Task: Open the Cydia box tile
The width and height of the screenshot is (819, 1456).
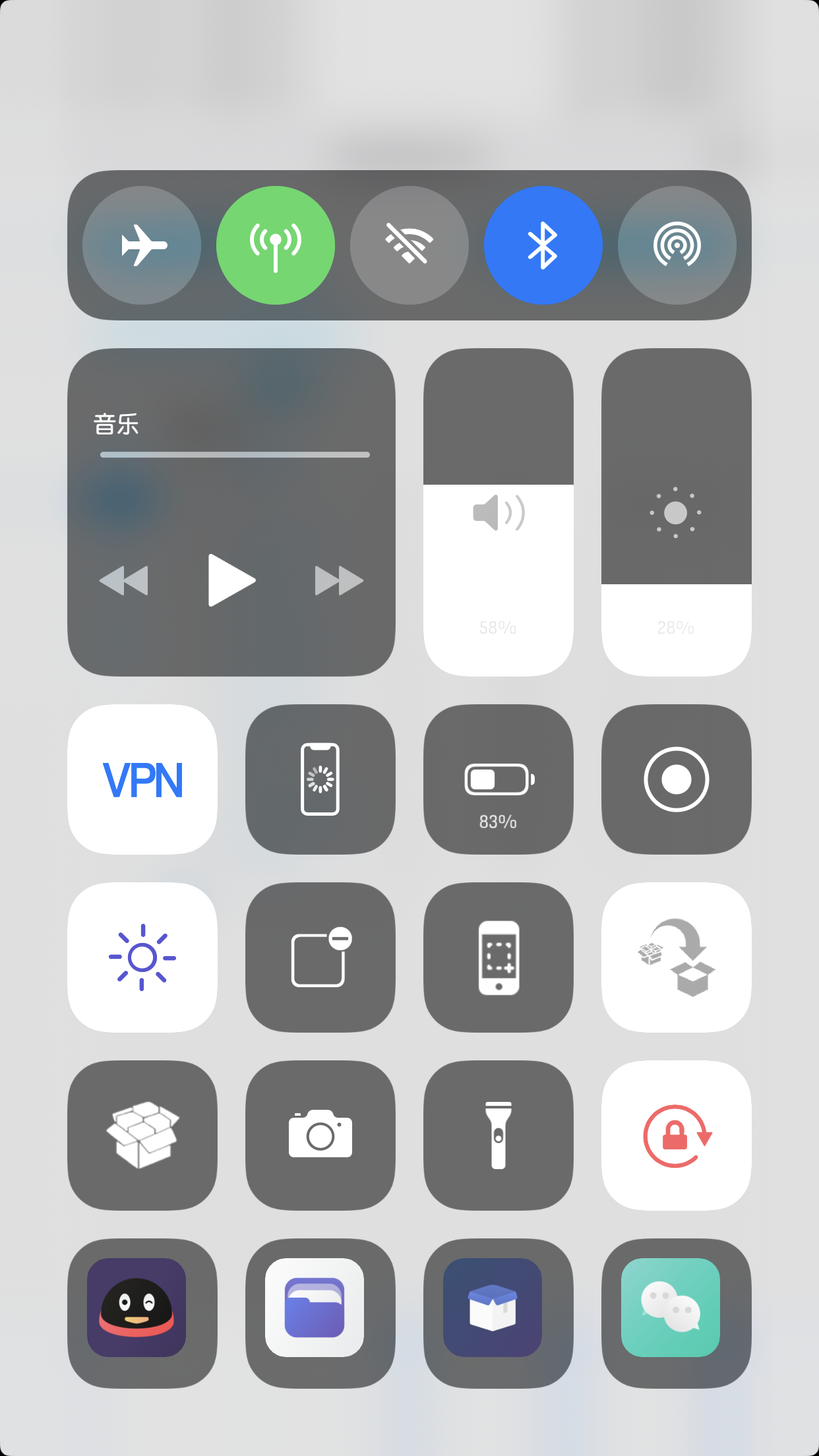Action: [142, 1136]
